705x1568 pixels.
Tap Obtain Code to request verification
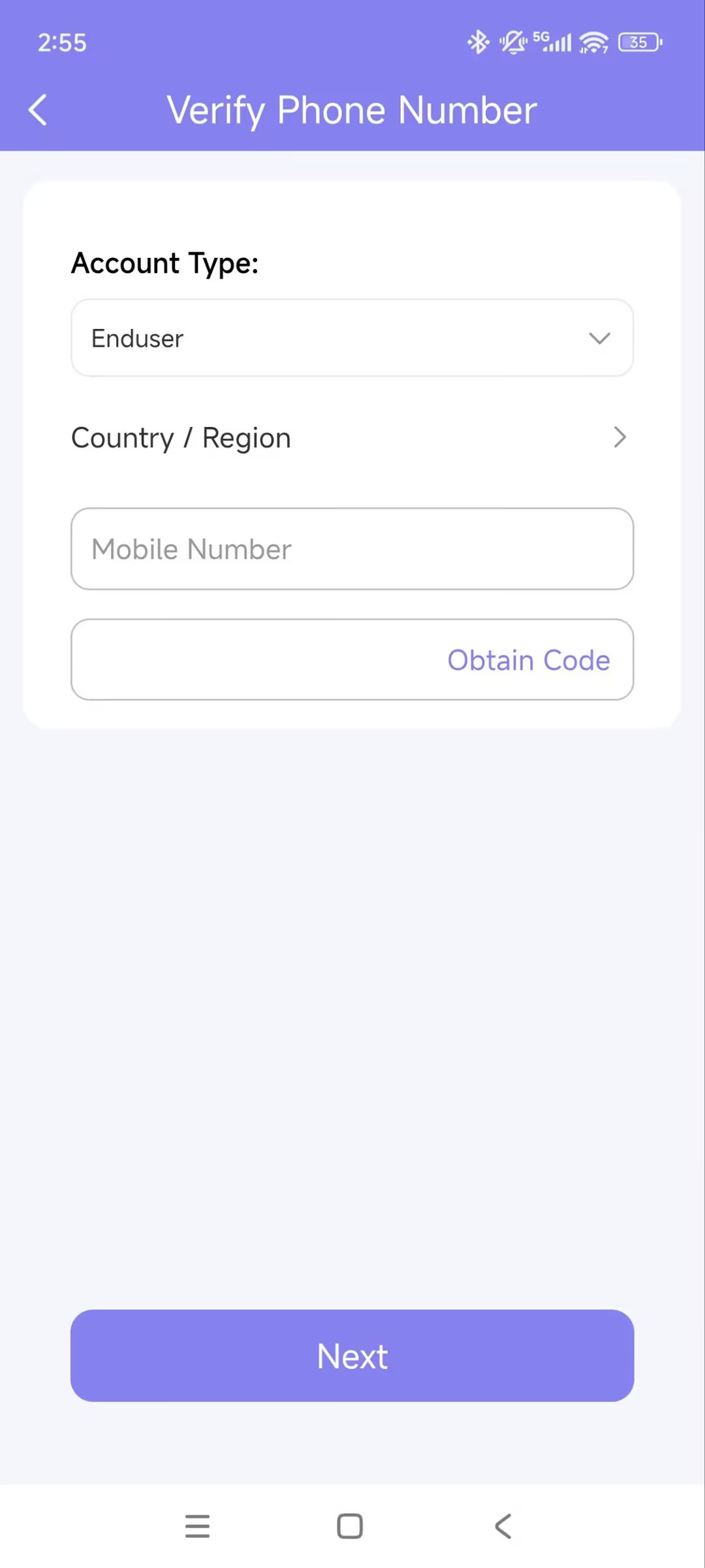[x=529, y=660]
